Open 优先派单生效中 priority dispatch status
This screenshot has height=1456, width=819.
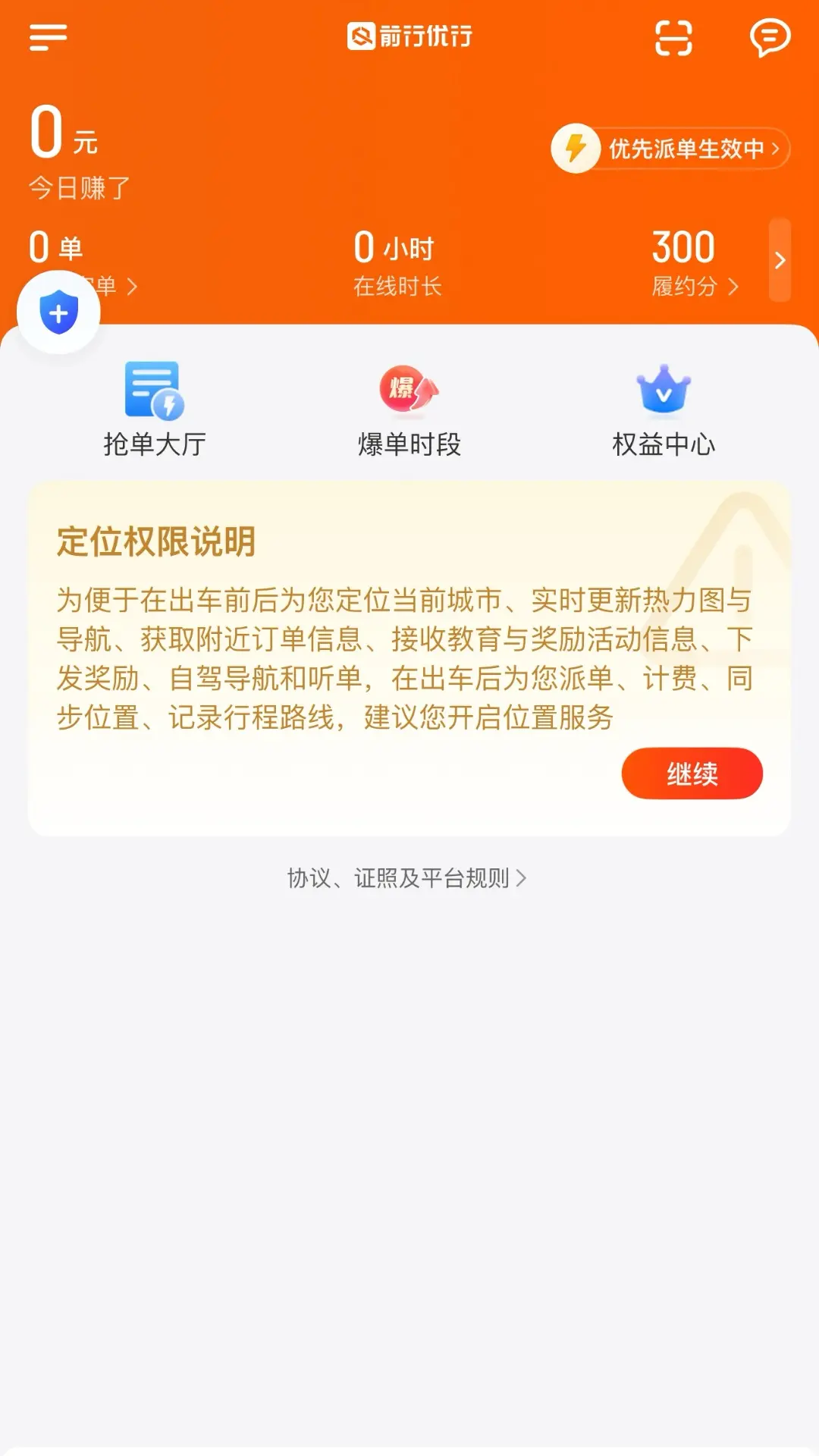click(671, 149)
